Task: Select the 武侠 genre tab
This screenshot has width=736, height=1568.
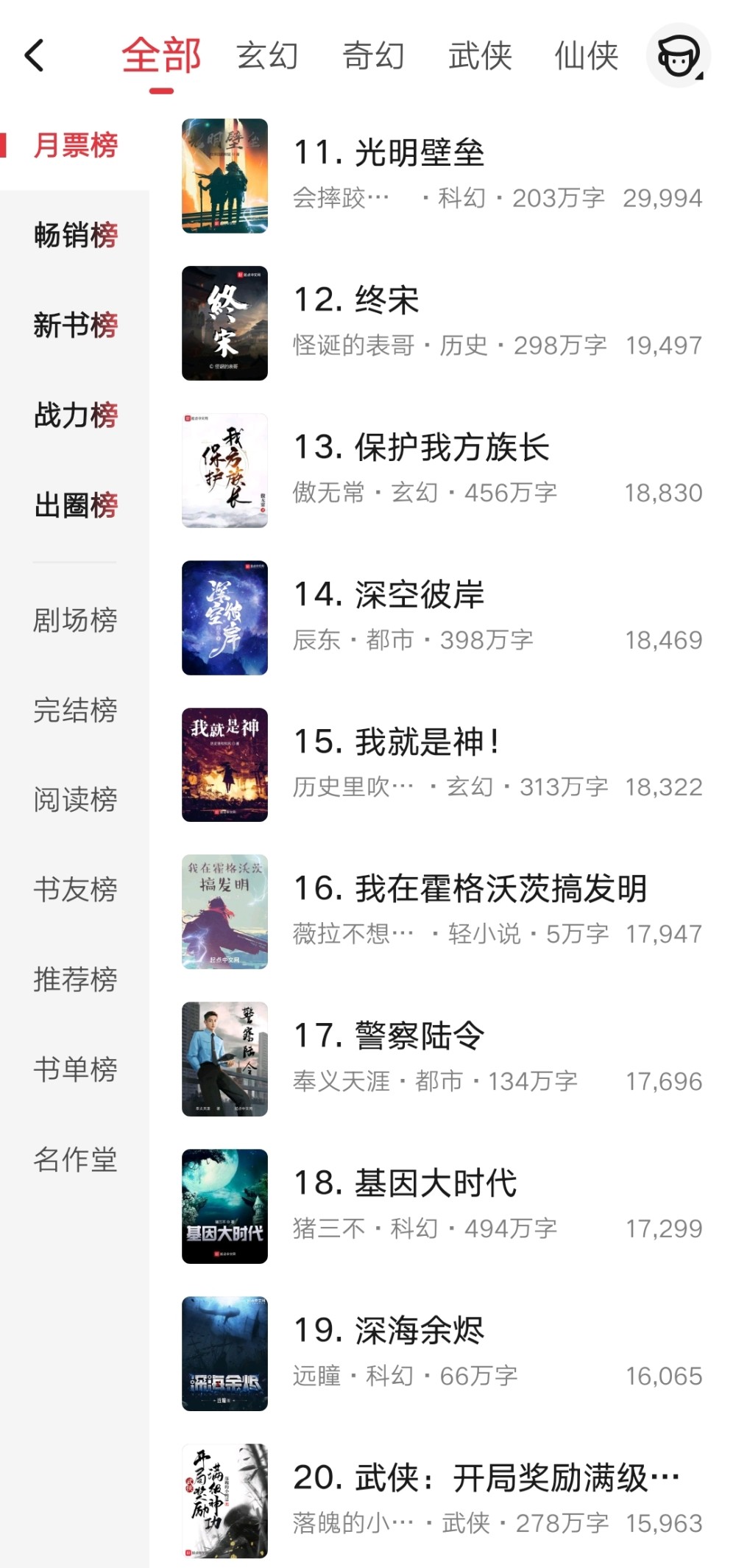Action: click(480, 56)
